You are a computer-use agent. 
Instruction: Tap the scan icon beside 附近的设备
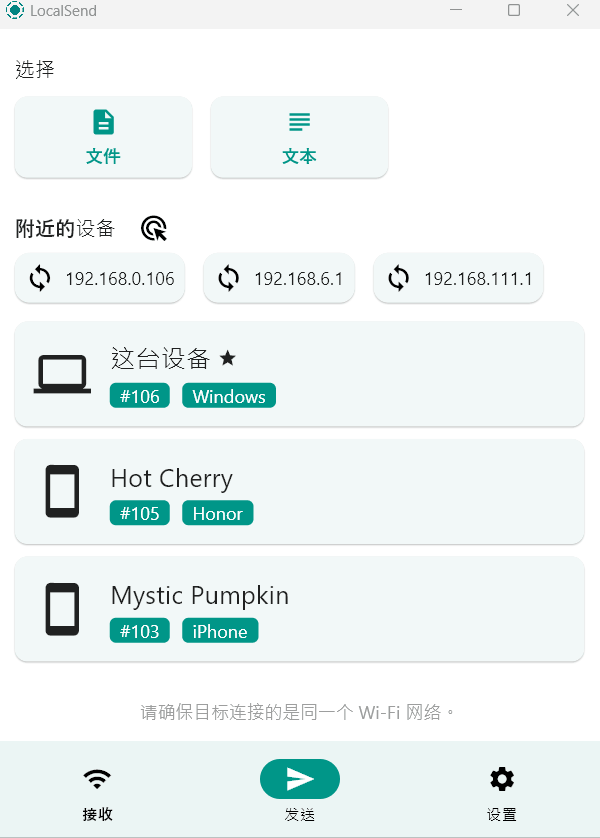pyautogui.click(x=153, y=229)
